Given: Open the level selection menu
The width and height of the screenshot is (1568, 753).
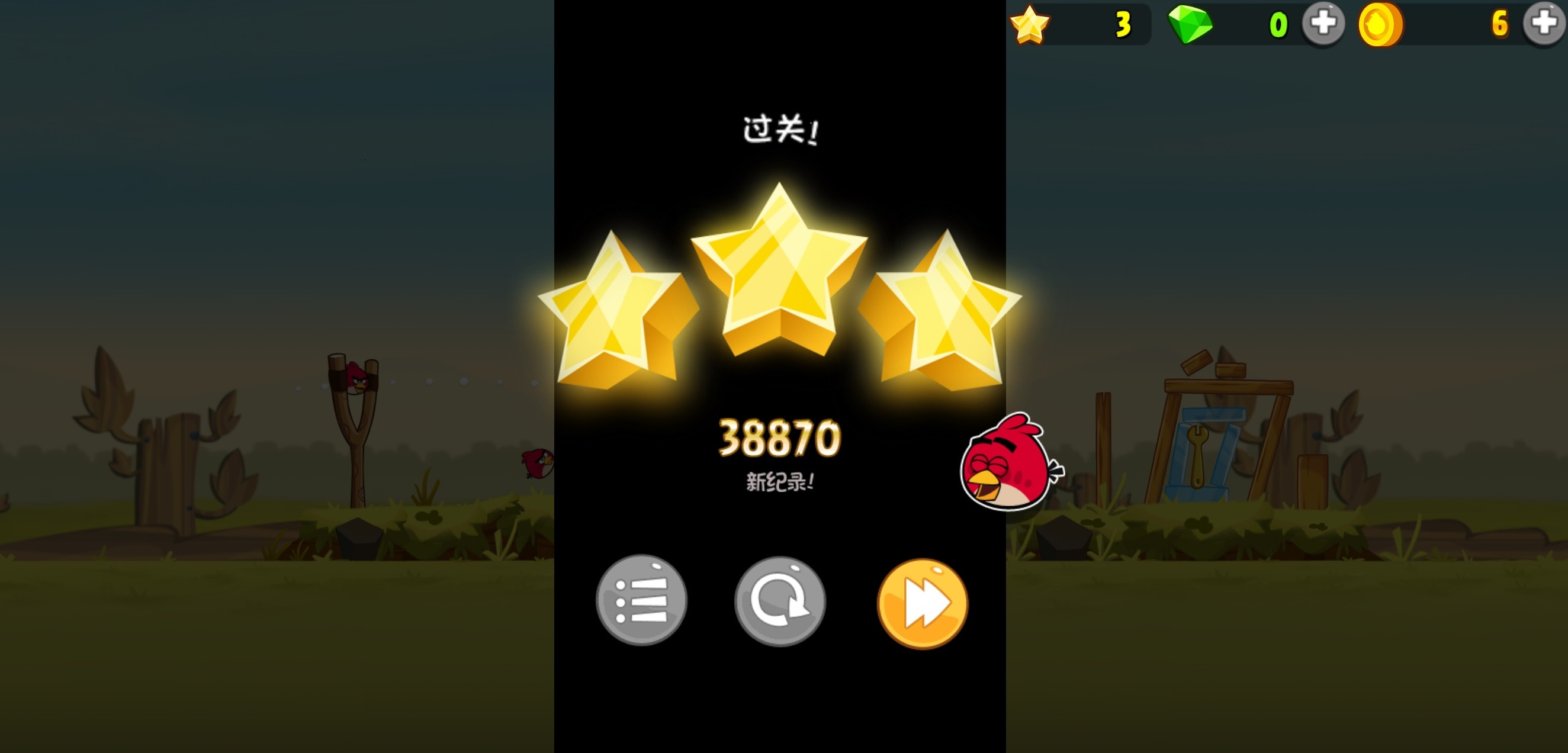Looking at the screenshot, I should click(x=641, y=600).
